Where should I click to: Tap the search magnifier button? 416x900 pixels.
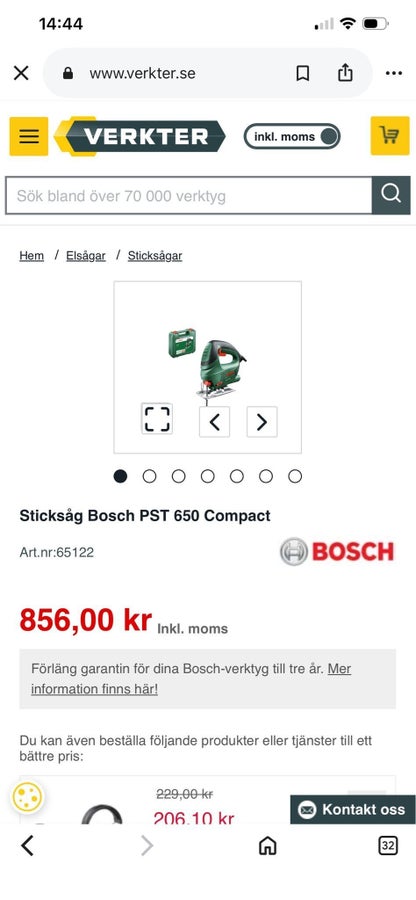[391, 195]
